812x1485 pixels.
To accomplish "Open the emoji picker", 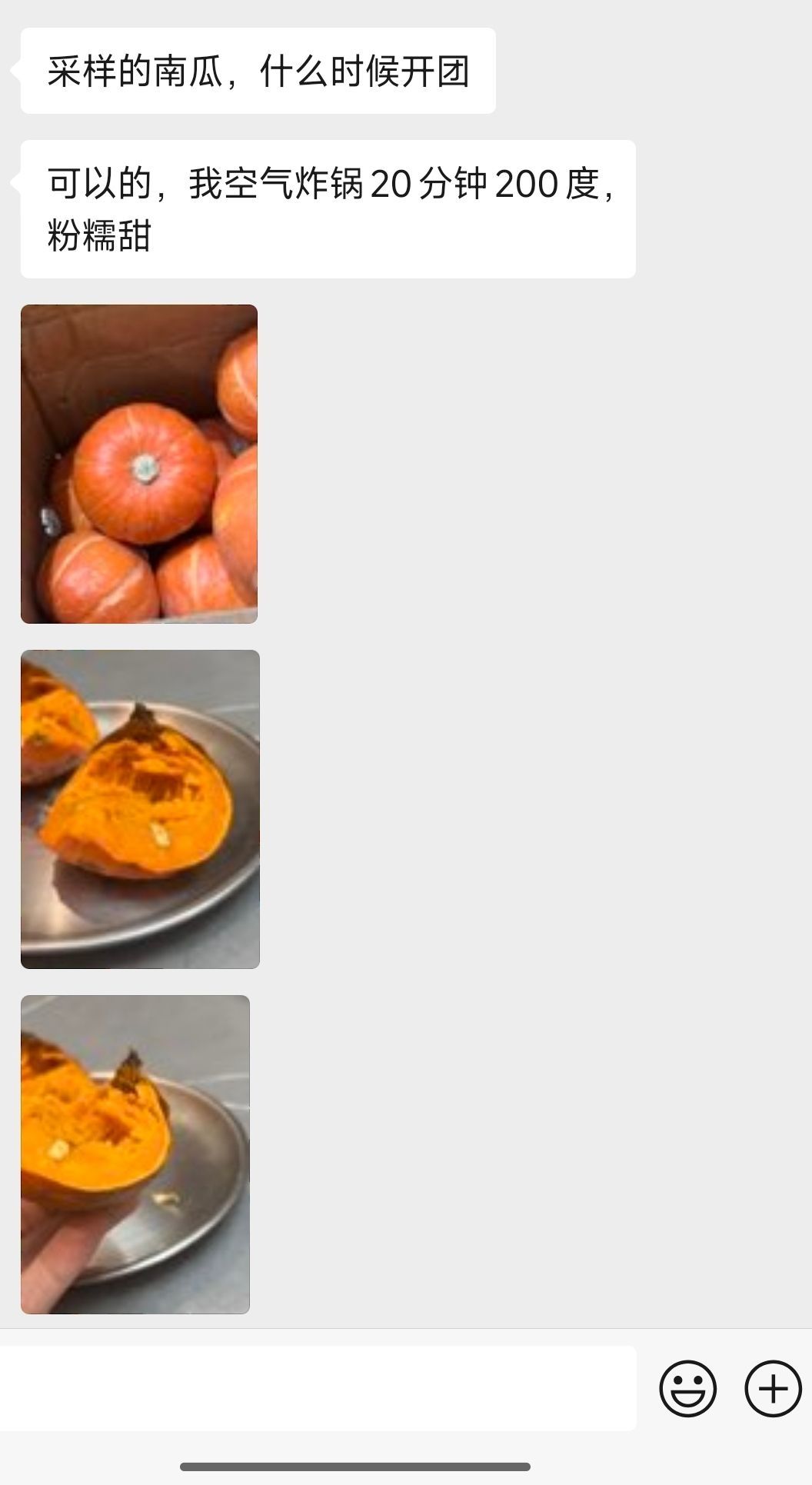I will pos(687,1388).
